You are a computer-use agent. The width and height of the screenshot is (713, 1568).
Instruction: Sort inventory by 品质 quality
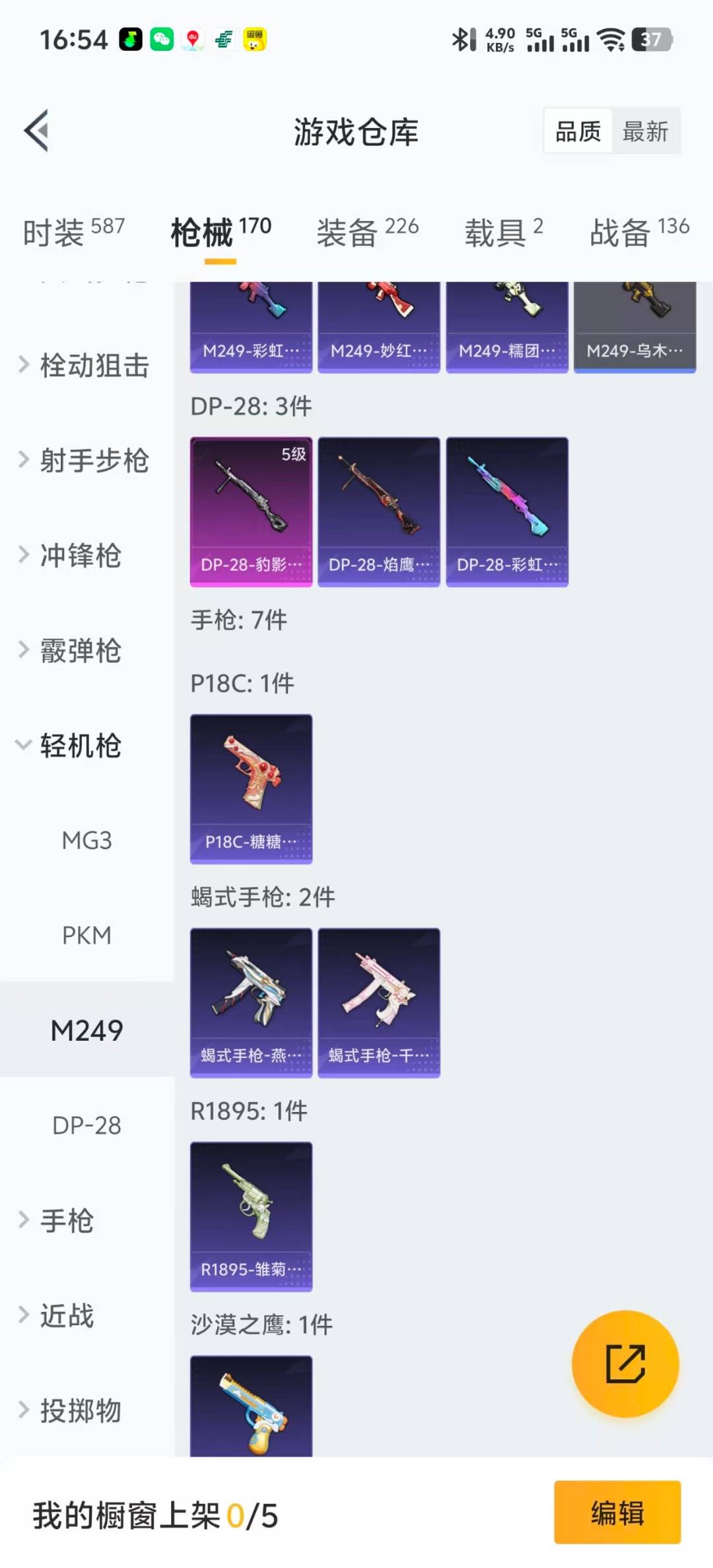point(577,131)
